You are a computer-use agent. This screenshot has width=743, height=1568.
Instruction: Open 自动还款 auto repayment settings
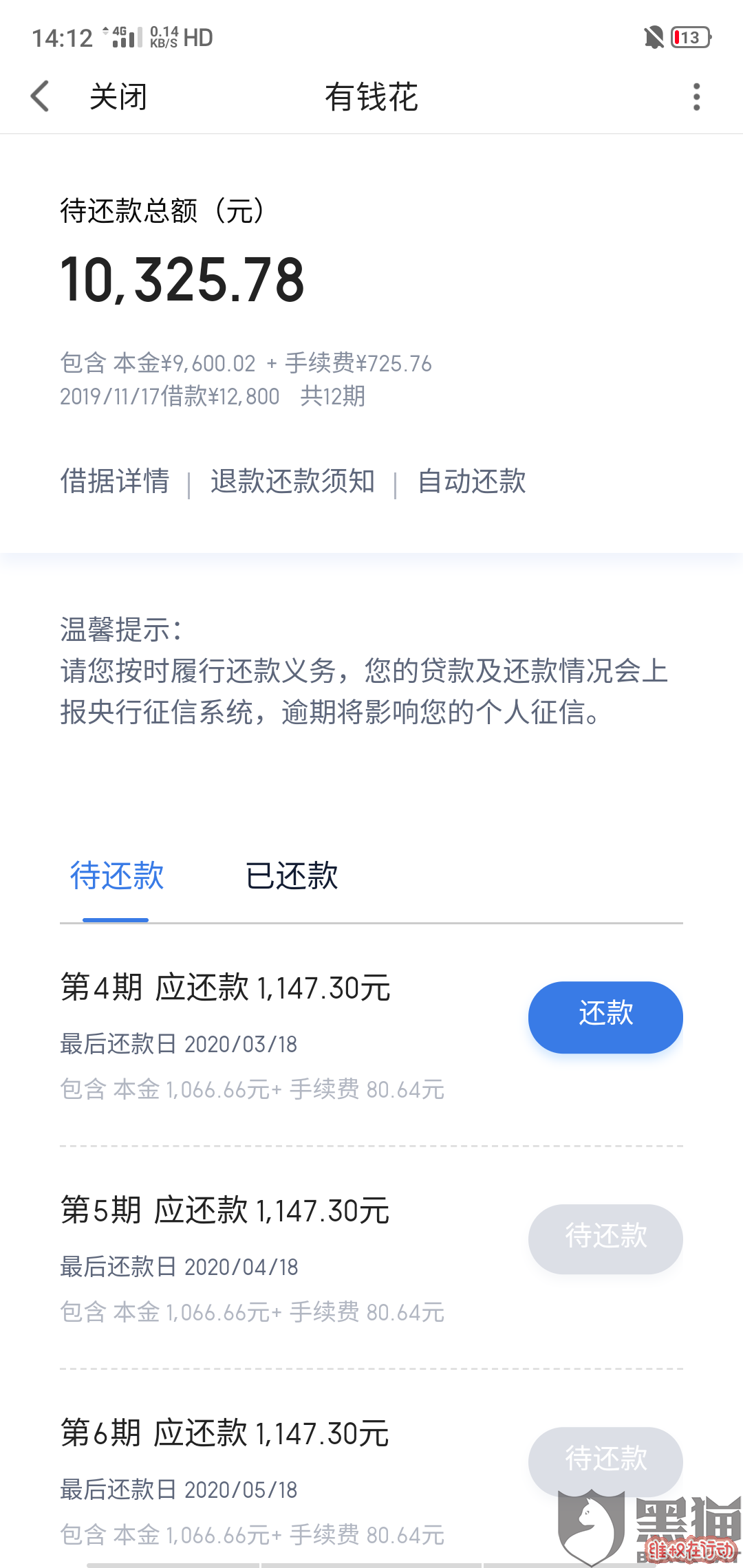point(471,481)
